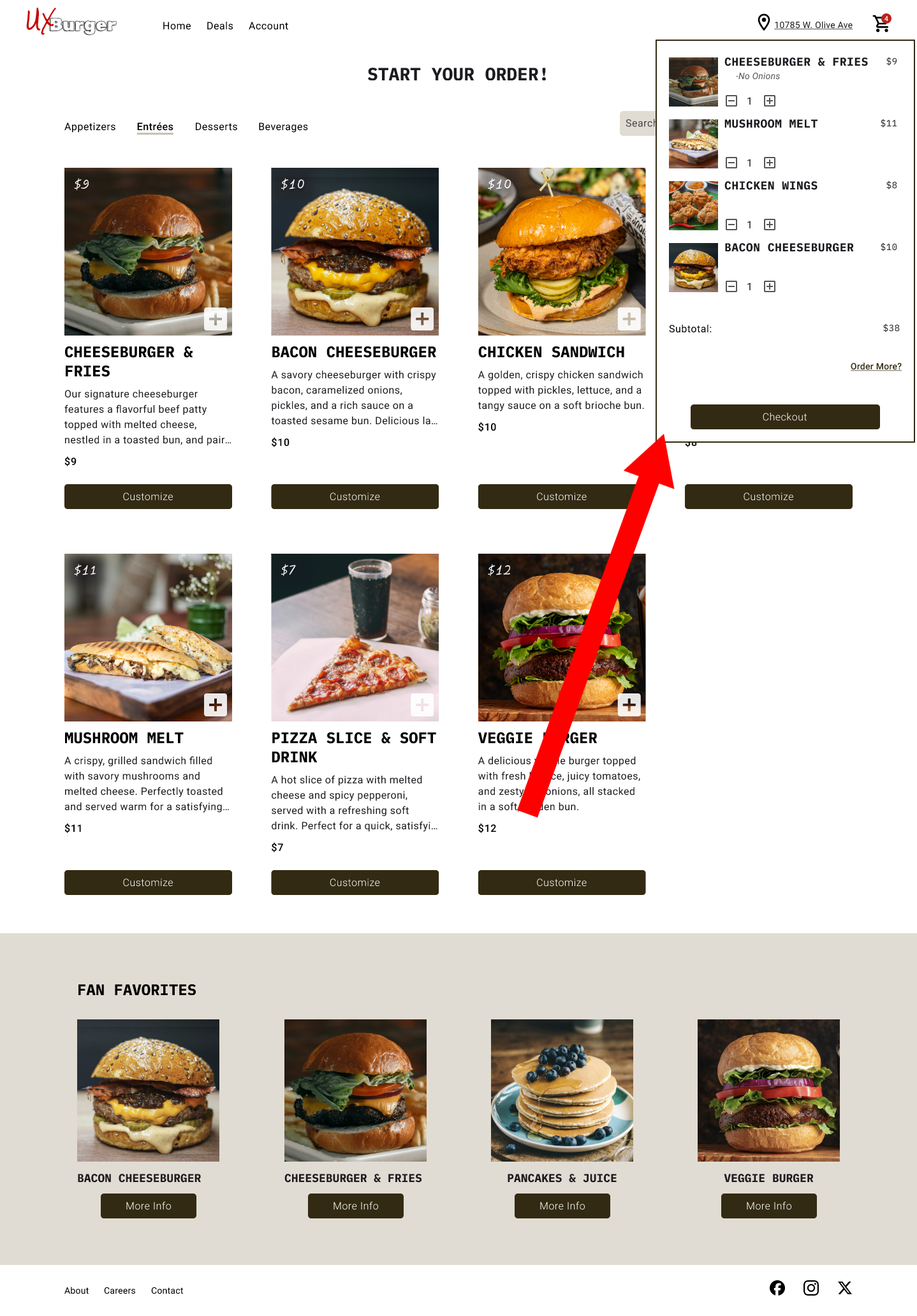Tap the 10785 W. Olive Ave location link
The height and width of the screenshot is (1316, 917).
812,25
